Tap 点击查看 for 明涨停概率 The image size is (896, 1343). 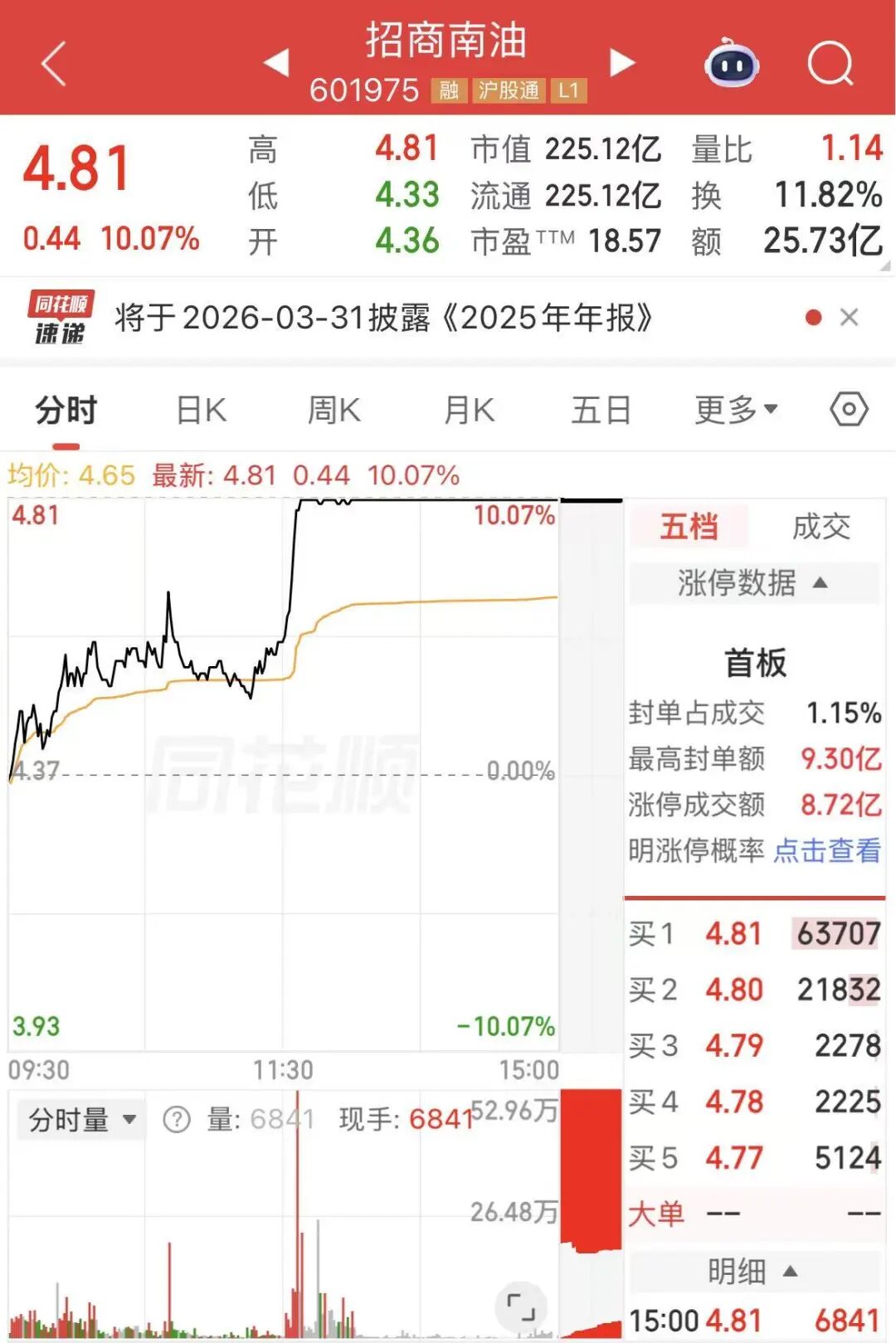point(826,850)
